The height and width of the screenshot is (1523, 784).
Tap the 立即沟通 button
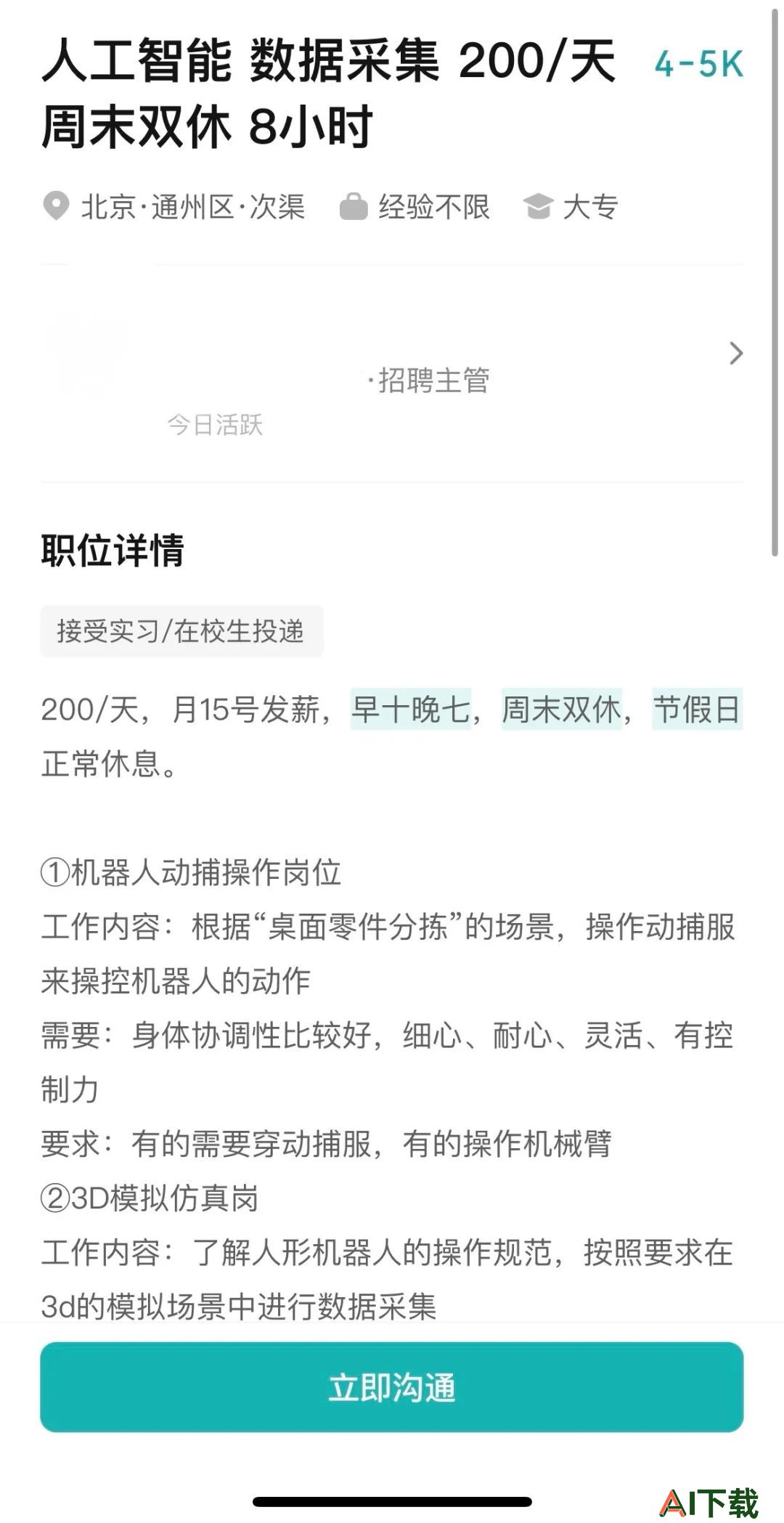pyautogui.click(x=392, y=1386)
